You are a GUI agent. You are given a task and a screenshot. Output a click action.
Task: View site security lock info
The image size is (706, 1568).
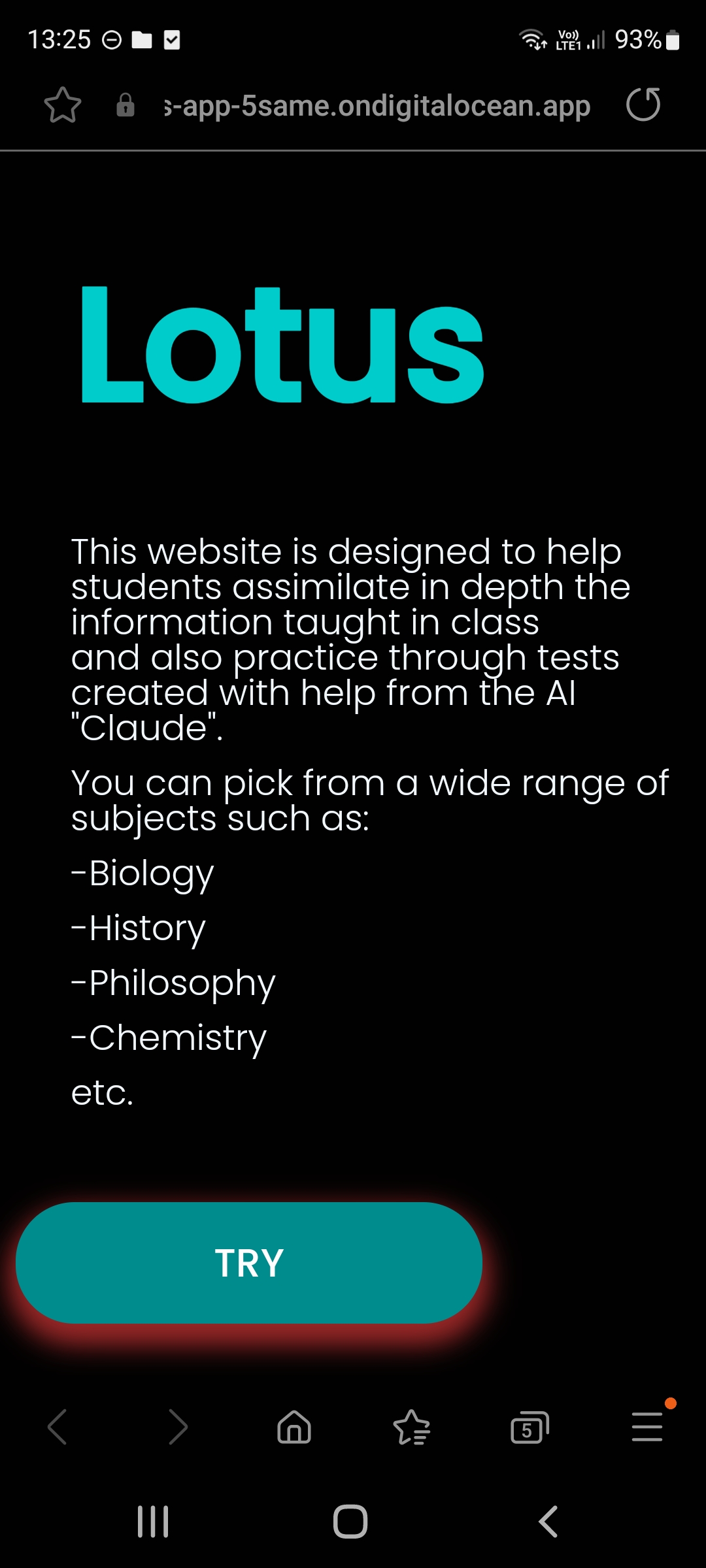point(126,105)
